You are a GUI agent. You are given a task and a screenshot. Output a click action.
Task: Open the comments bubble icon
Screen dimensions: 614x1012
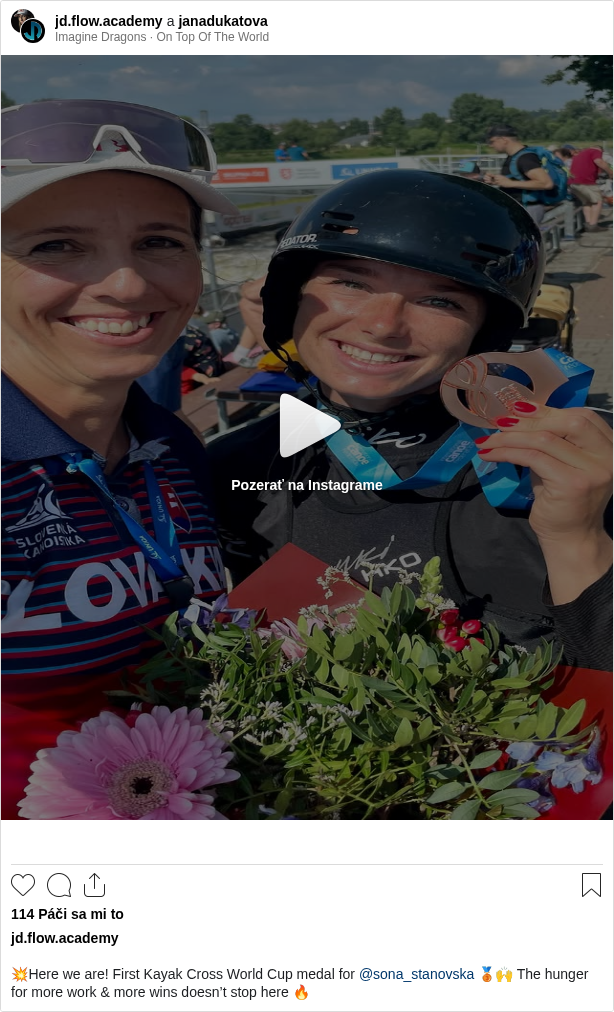[x=59, y=885]
